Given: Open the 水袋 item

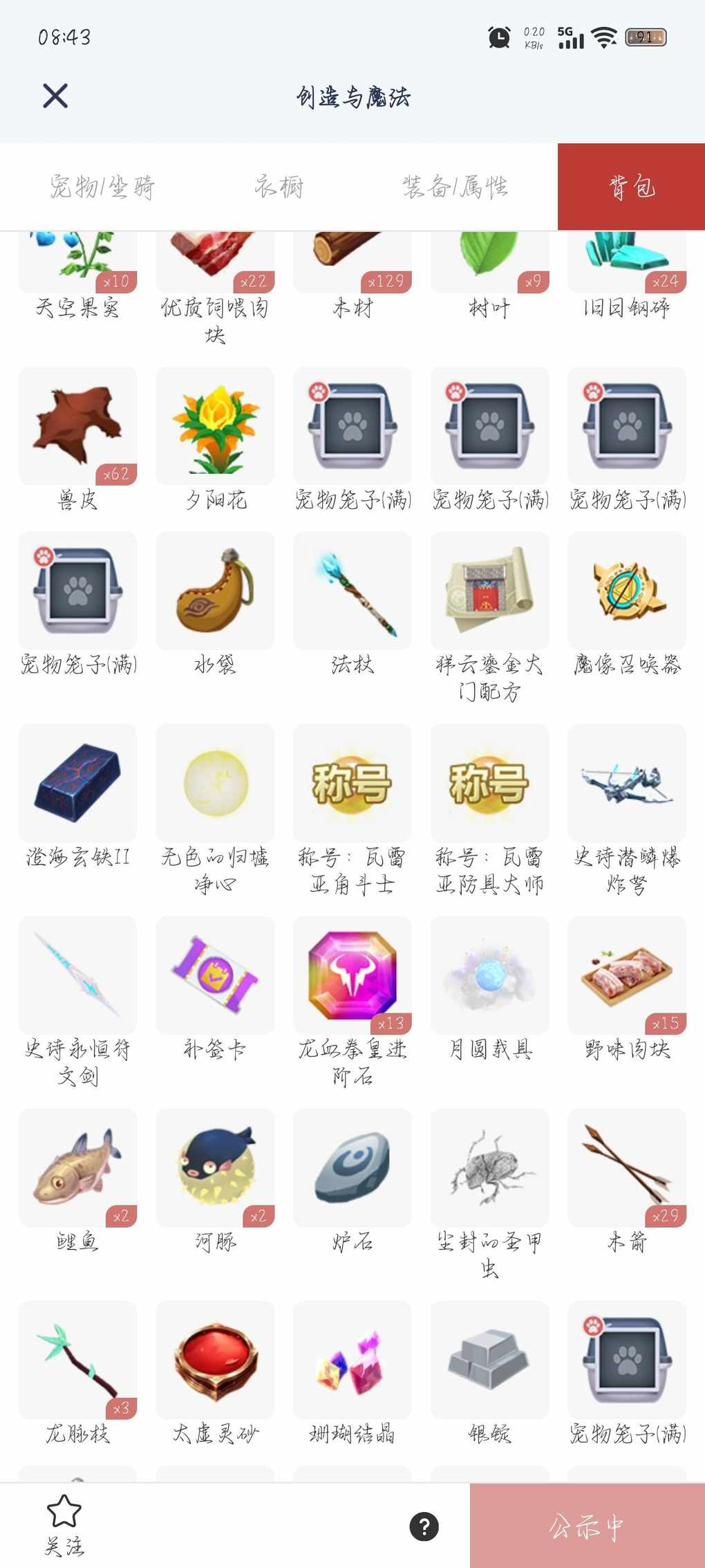Looking at the screenshot, I should coord(215,591).
